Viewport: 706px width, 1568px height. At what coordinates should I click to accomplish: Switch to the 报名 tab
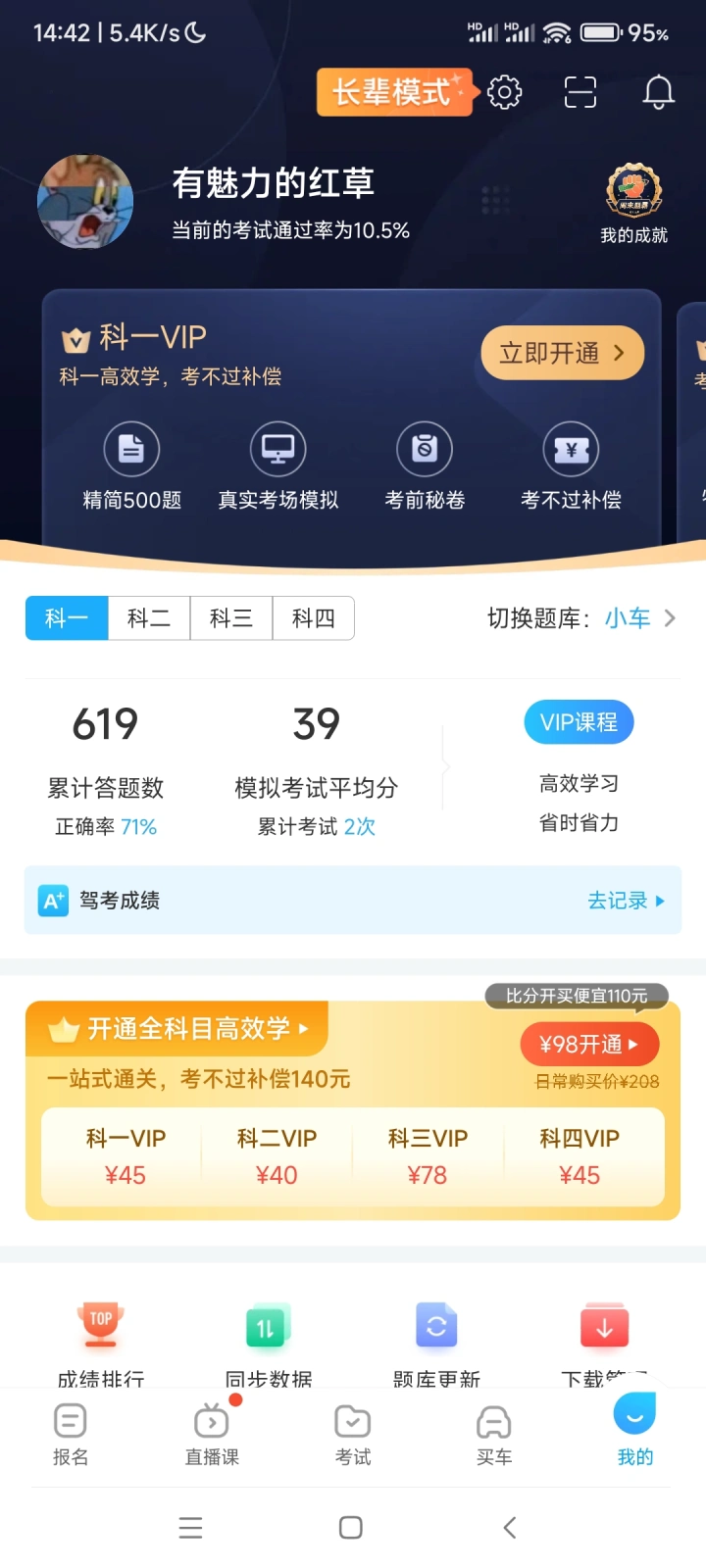coord(71,1434)
